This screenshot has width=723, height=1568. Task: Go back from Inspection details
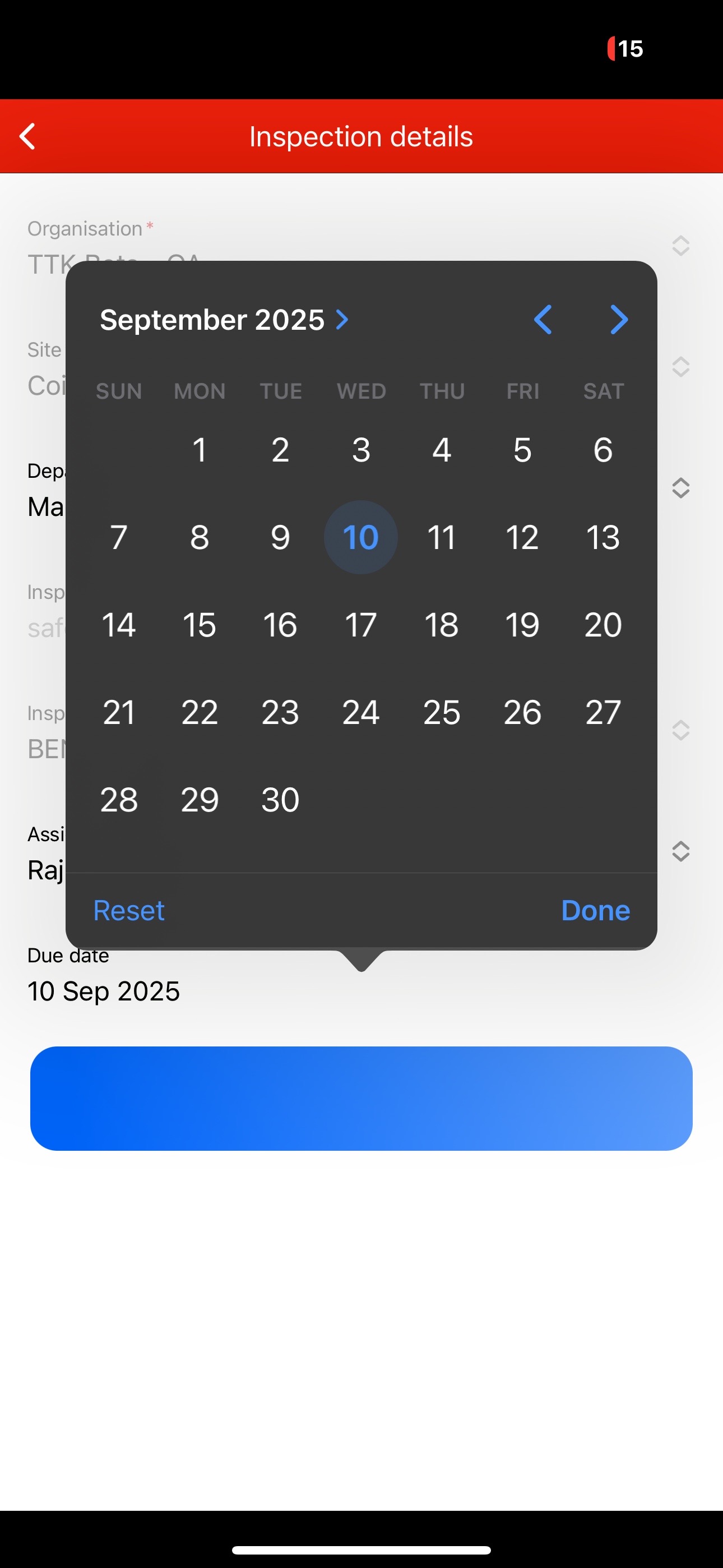[x=28, y=136]
